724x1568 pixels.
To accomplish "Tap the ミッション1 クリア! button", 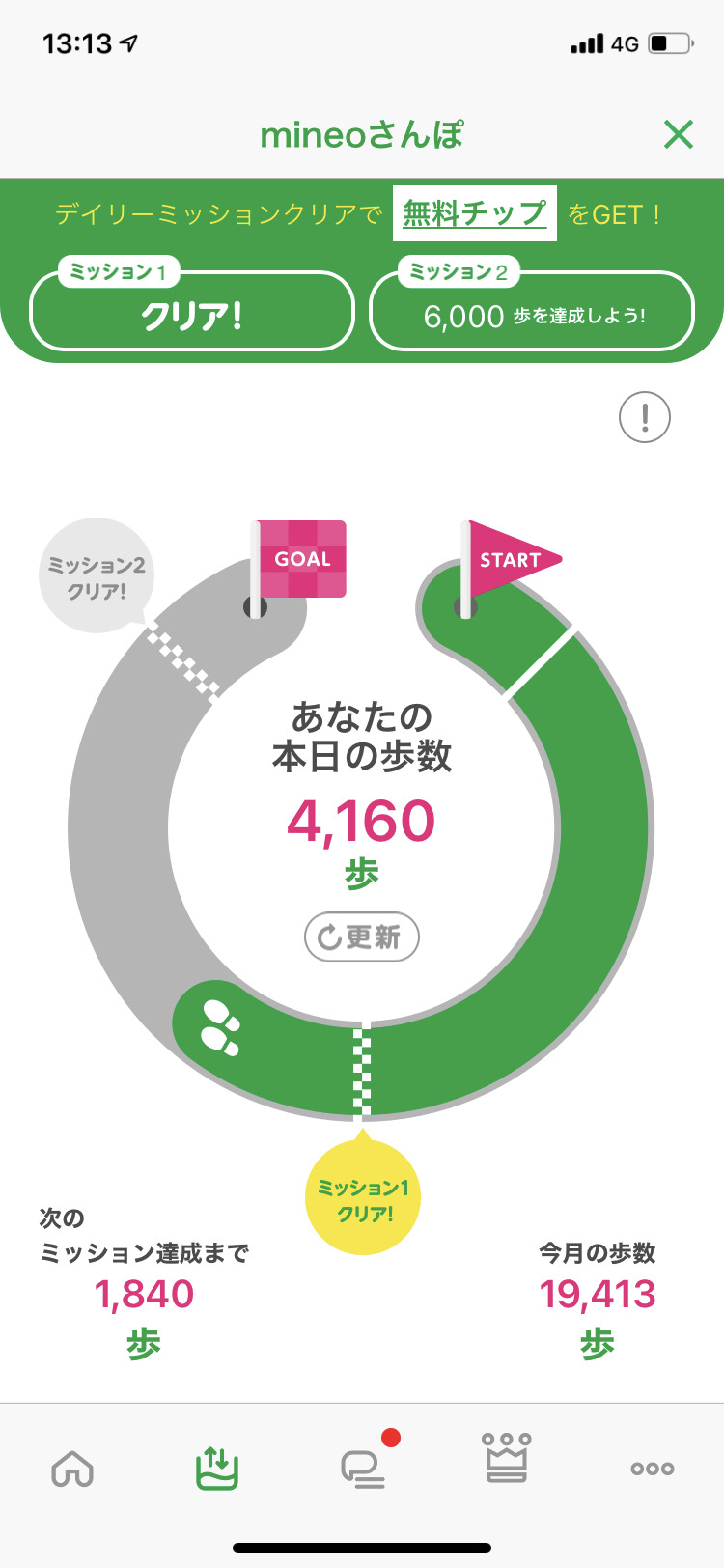I will (x=192, y=311).
